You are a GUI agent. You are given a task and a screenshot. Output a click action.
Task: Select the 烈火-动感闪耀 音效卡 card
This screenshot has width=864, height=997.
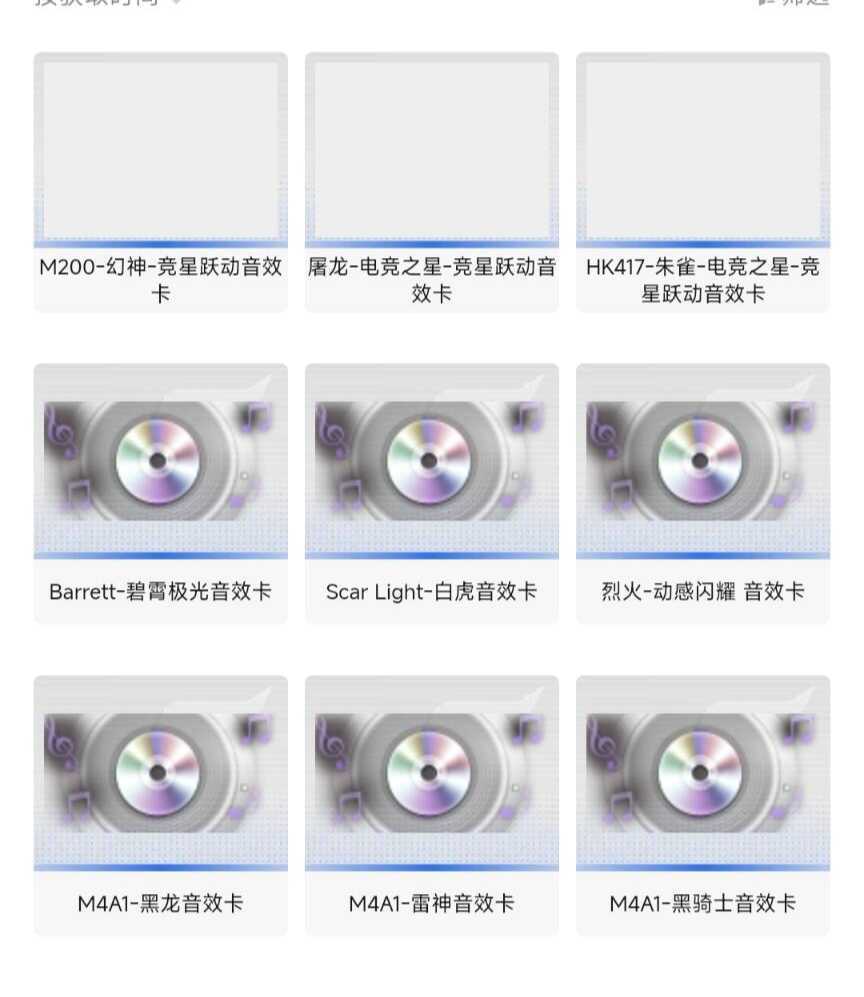click(x=703, y=493)
